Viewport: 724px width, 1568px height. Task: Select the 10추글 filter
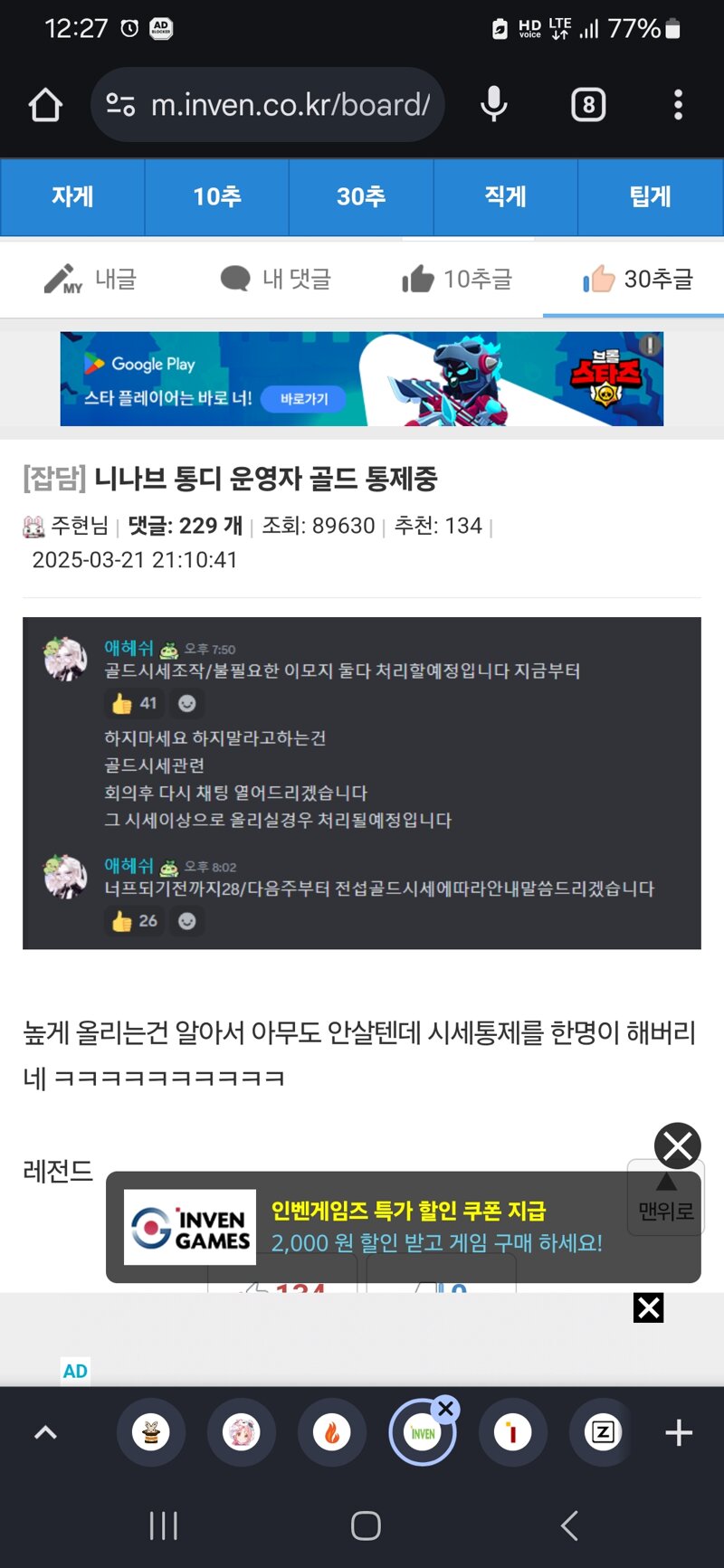(457, 280)
